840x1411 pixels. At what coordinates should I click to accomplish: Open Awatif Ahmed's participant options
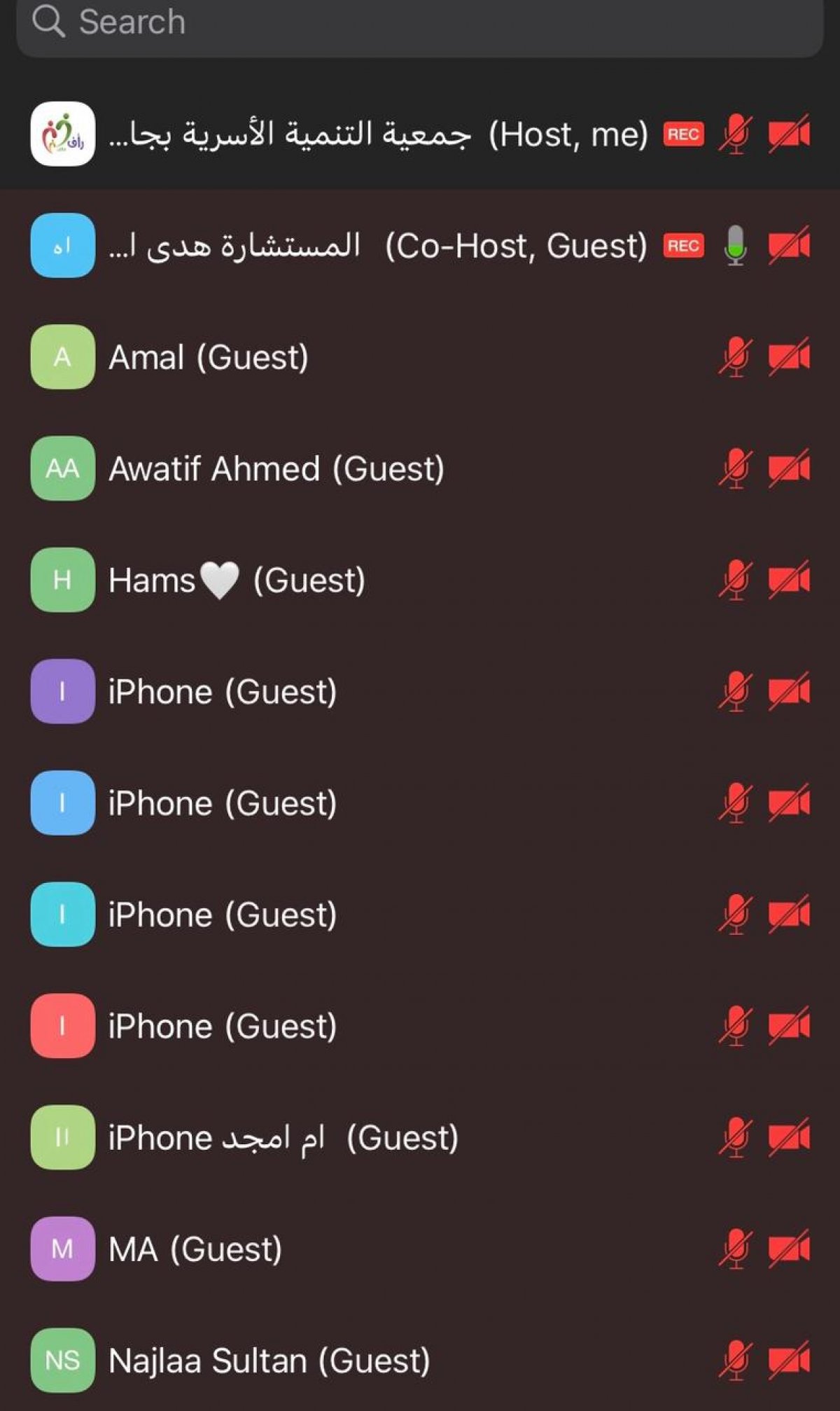point(420,468)
